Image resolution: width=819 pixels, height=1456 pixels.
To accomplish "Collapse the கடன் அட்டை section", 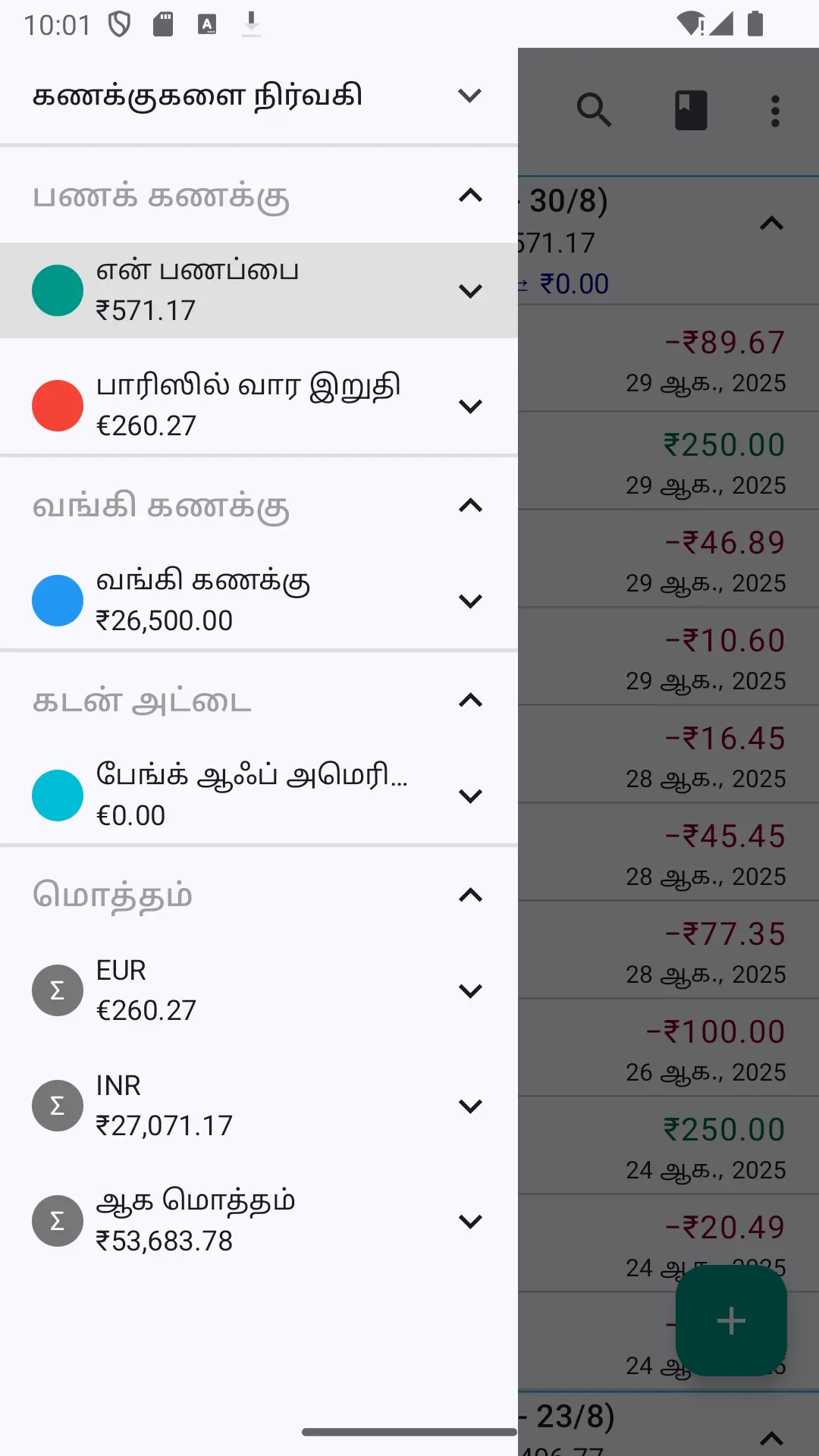I will coord(470,700).
